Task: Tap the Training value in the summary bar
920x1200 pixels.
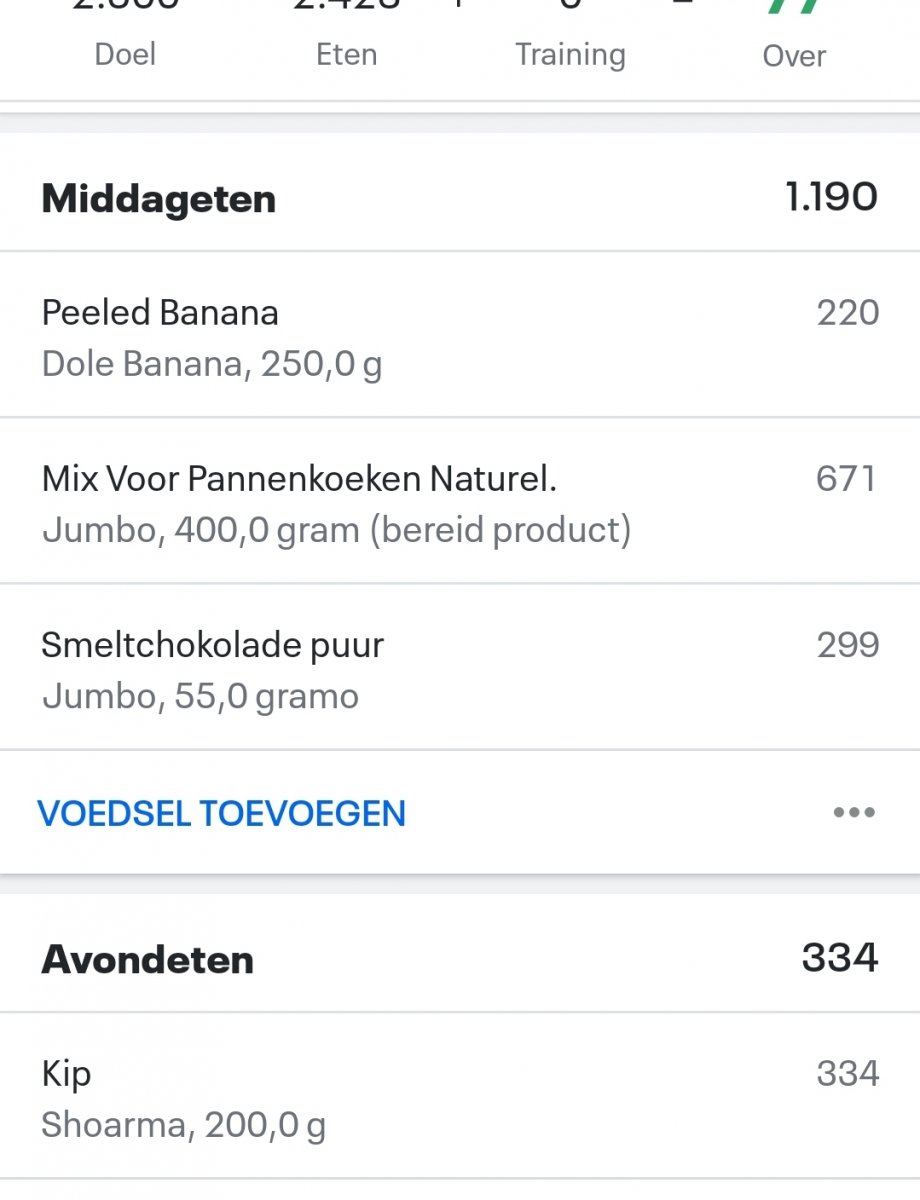Action: pyautogui.click(x=569, y=8)
